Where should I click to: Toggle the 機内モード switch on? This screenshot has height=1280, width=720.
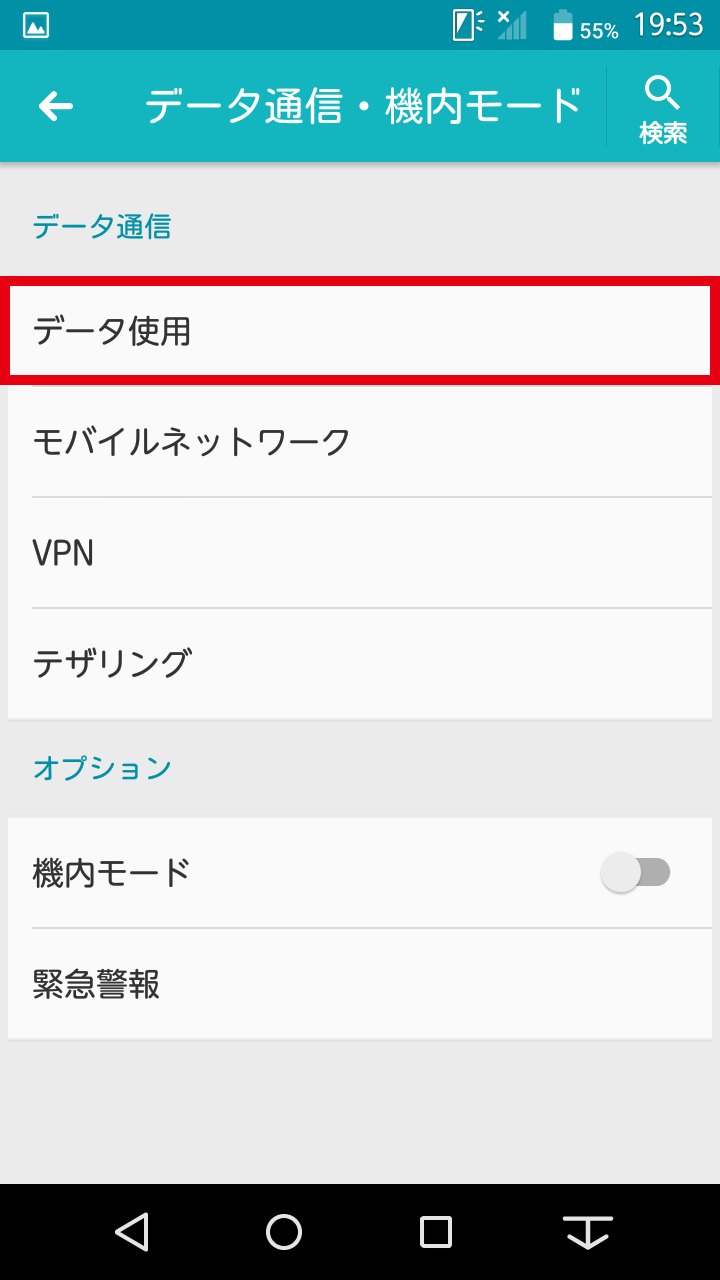636,873
